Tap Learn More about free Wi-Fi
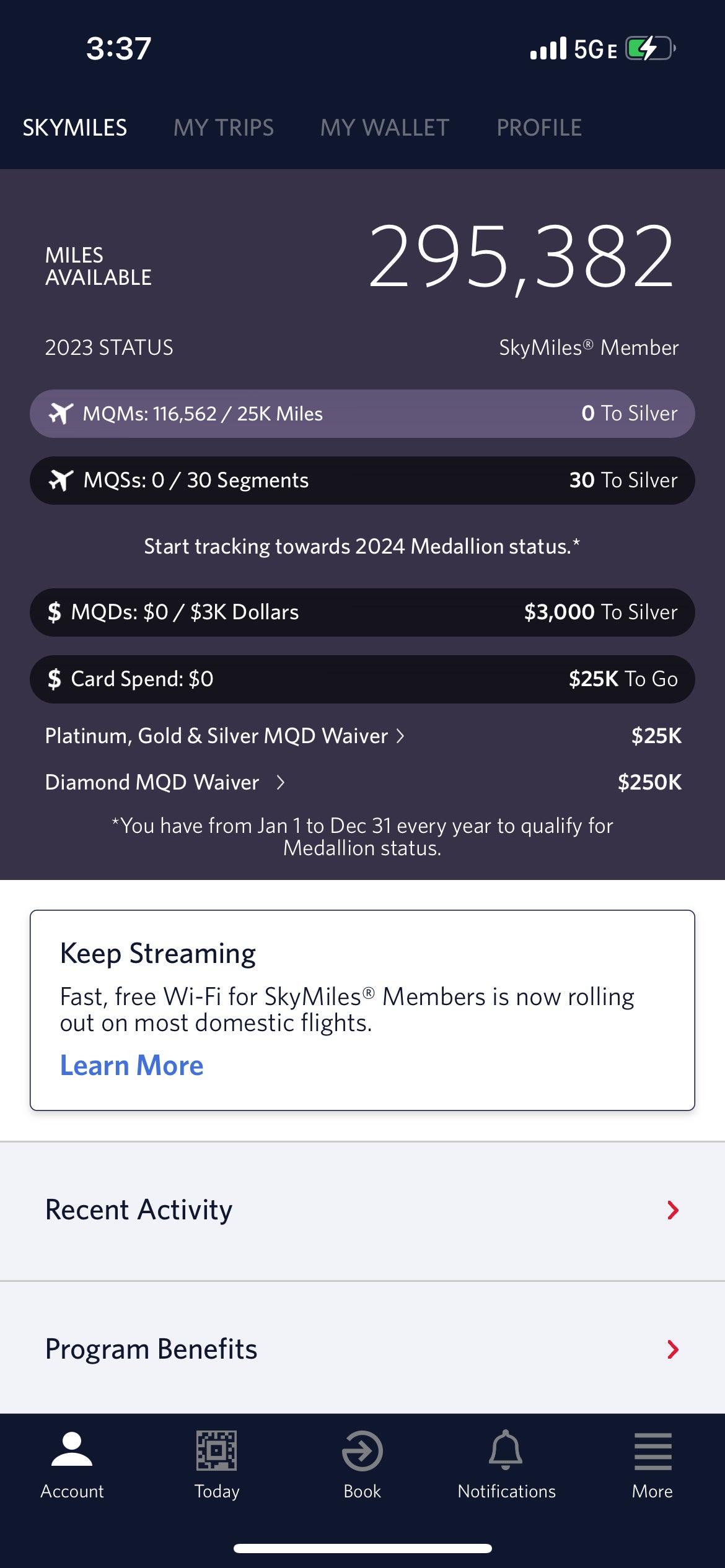The image size is (725, 1568). coord(131,1065)
